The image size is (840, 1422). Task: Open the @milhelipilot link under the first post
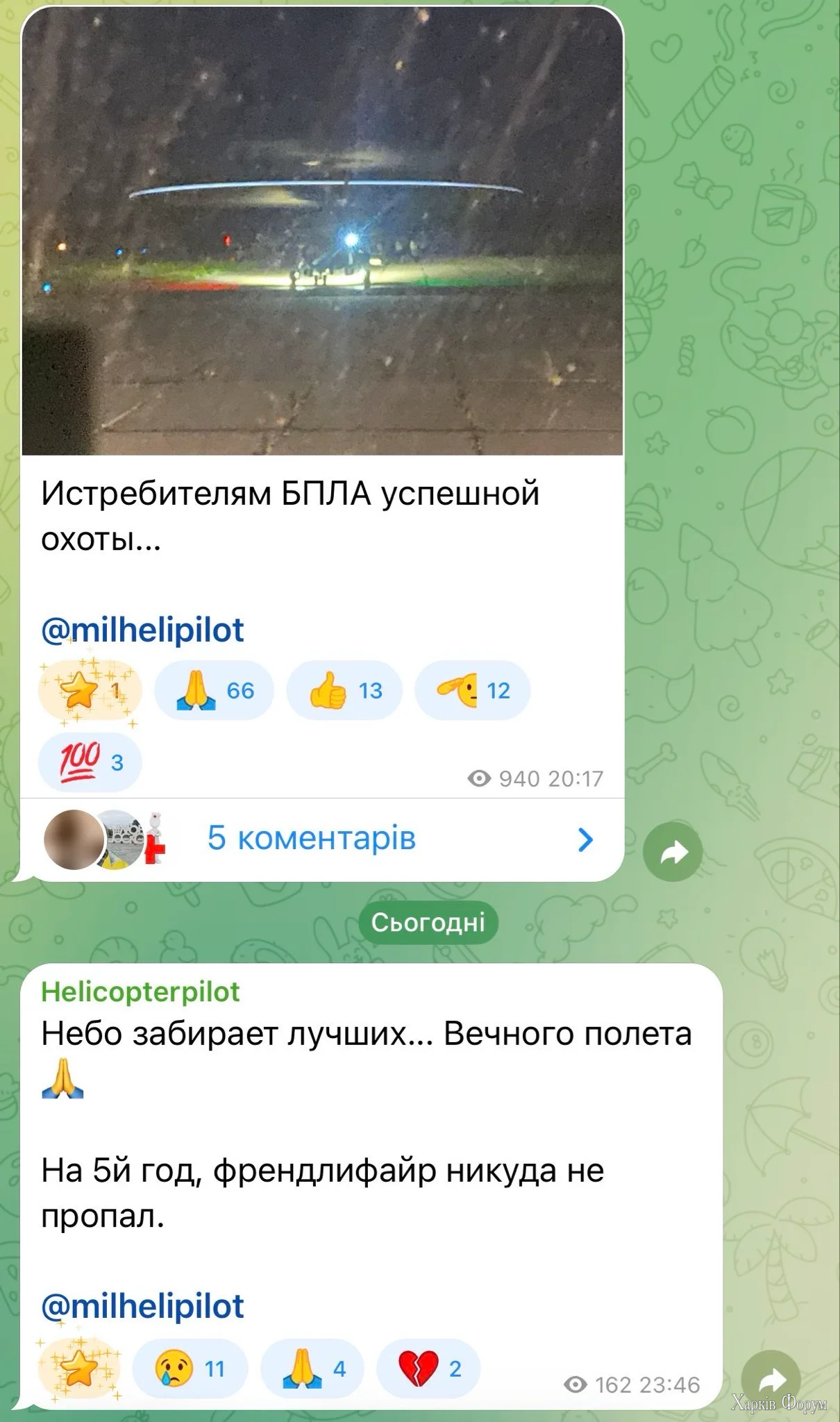click(x=142, y=630)
